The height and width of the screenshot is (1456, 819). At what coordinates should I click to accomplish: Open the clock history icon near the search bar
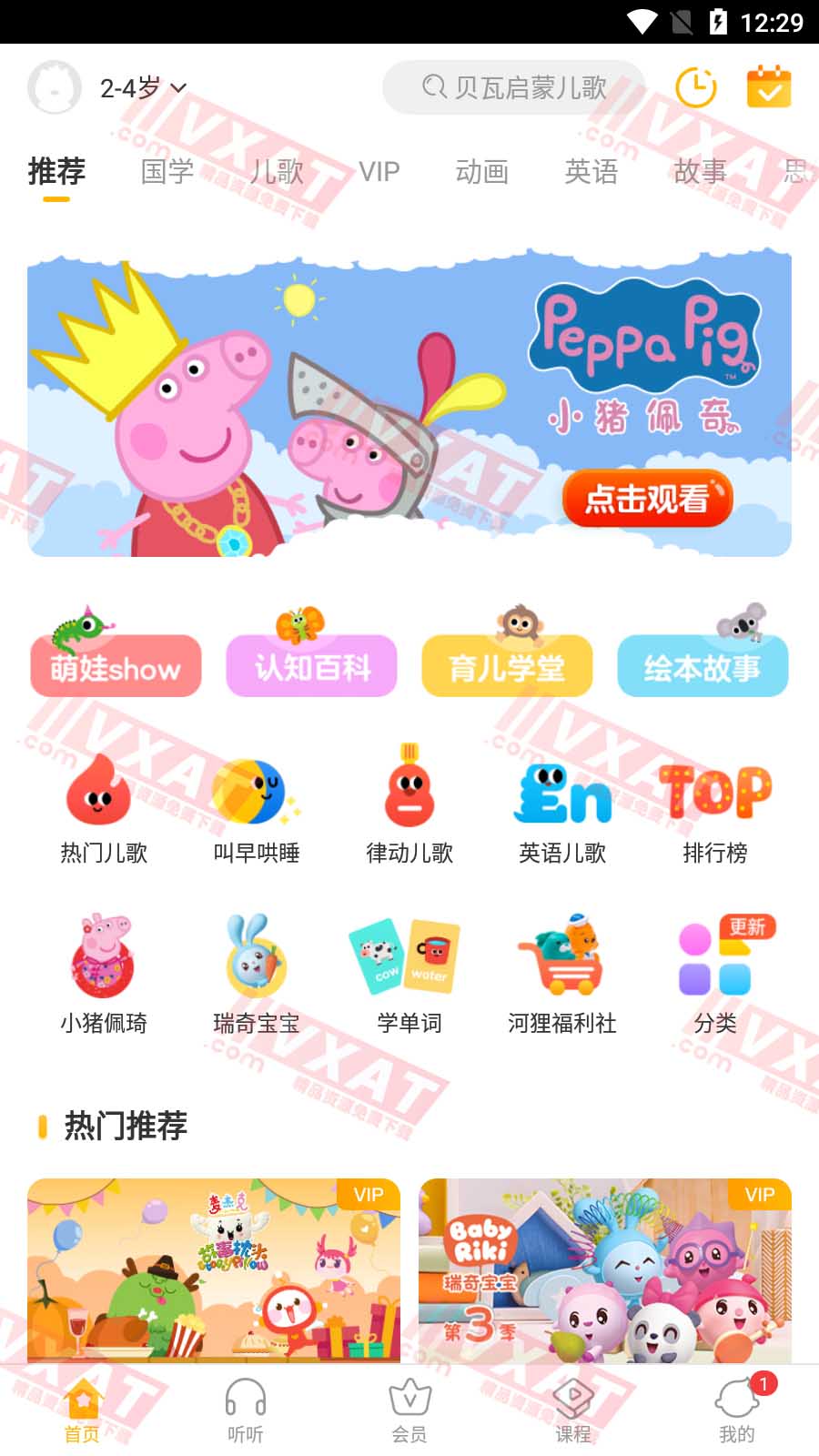coord(694,87)
